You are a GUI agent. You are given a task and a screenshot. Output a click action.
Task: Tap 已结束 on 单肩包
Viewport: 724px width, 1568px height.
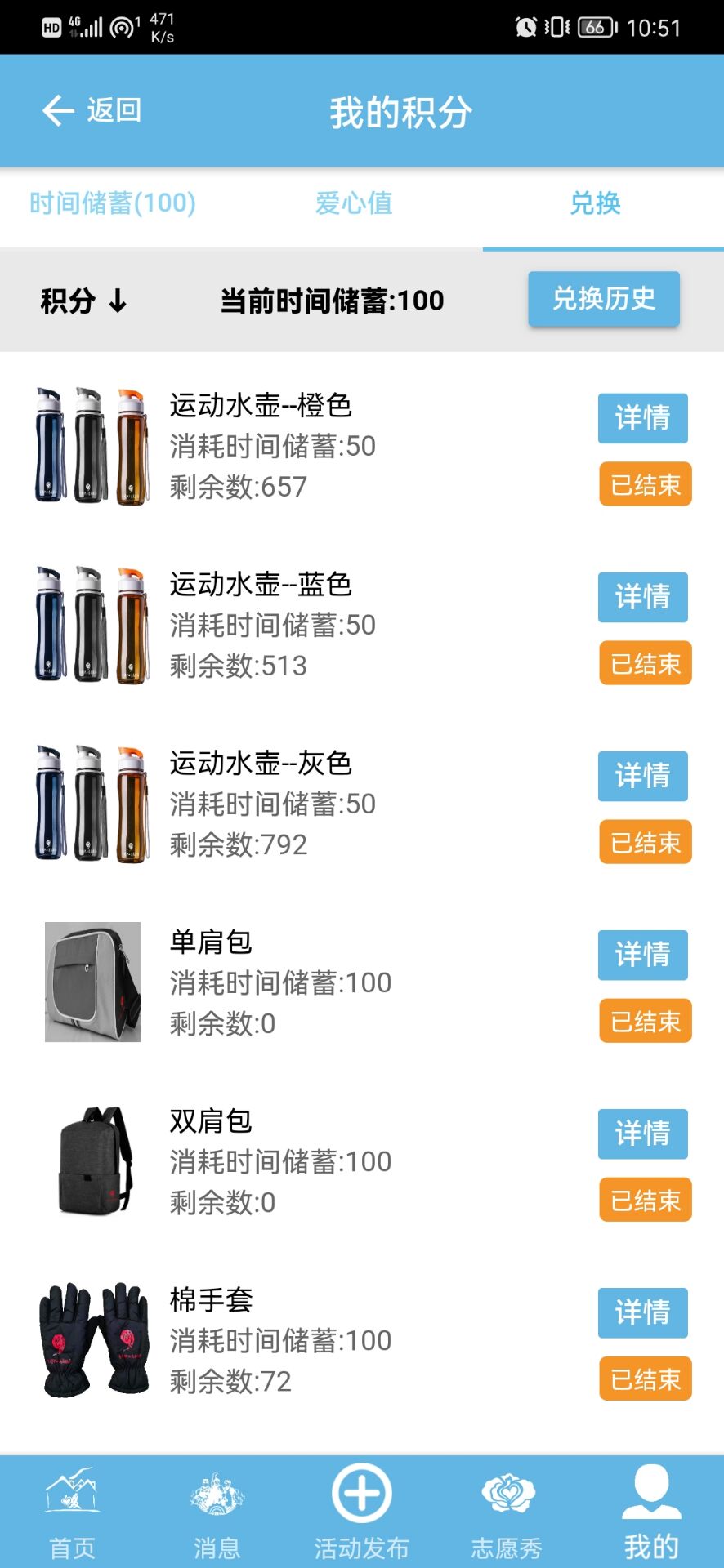pos(646,1021)
